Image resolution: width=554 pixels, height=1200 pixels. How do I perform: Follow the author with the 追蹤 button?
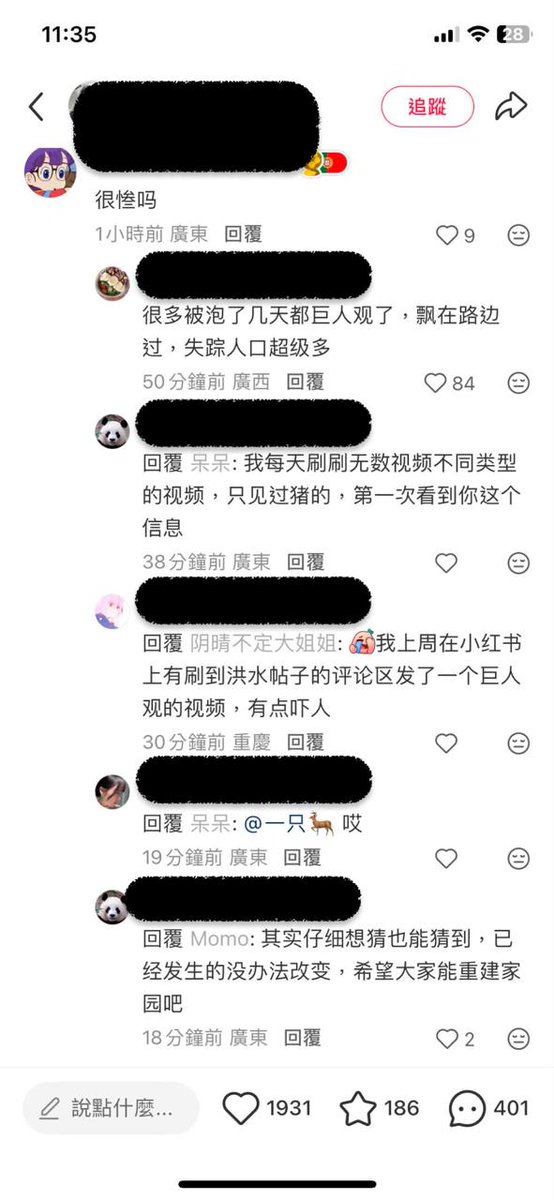(427, 107)
